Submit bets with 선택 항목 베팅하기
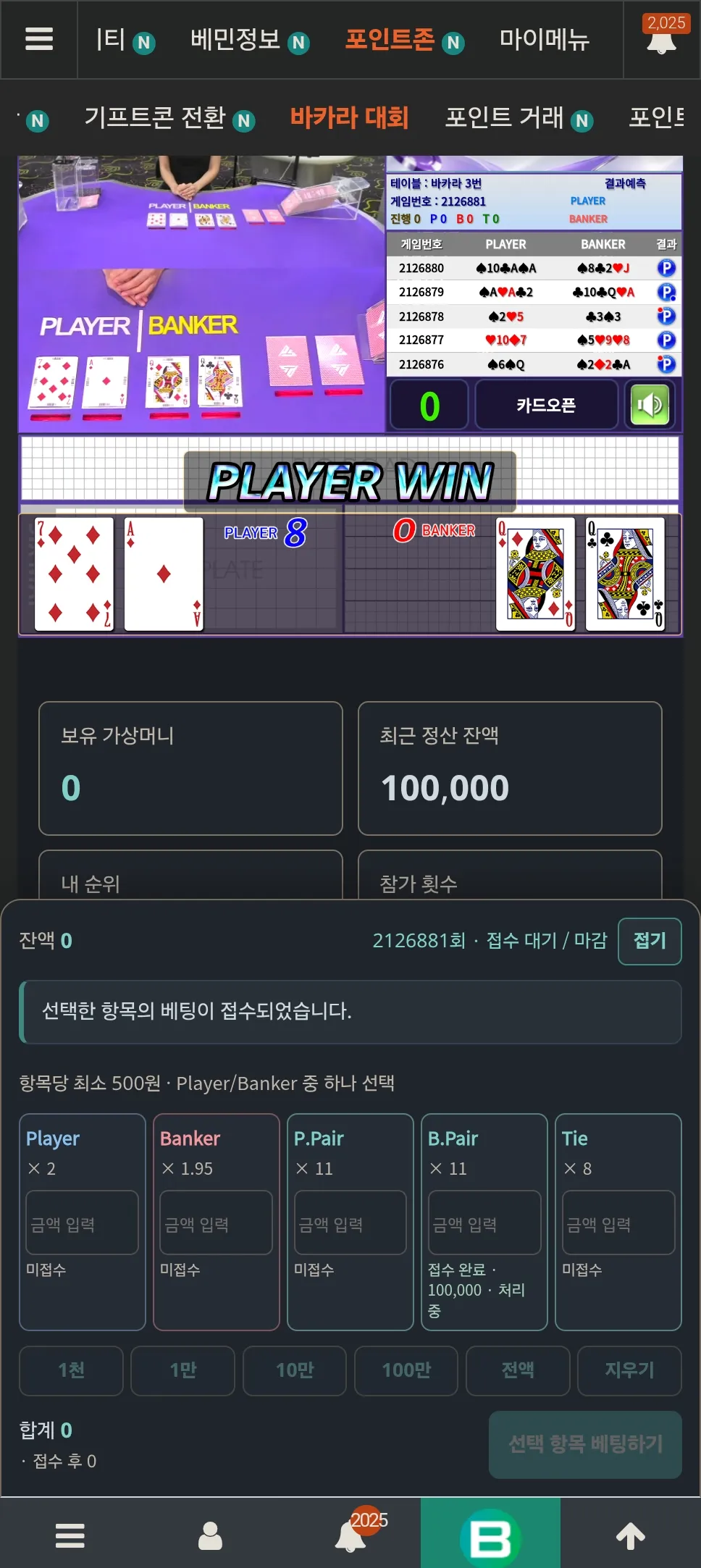 click(585, 1444)
